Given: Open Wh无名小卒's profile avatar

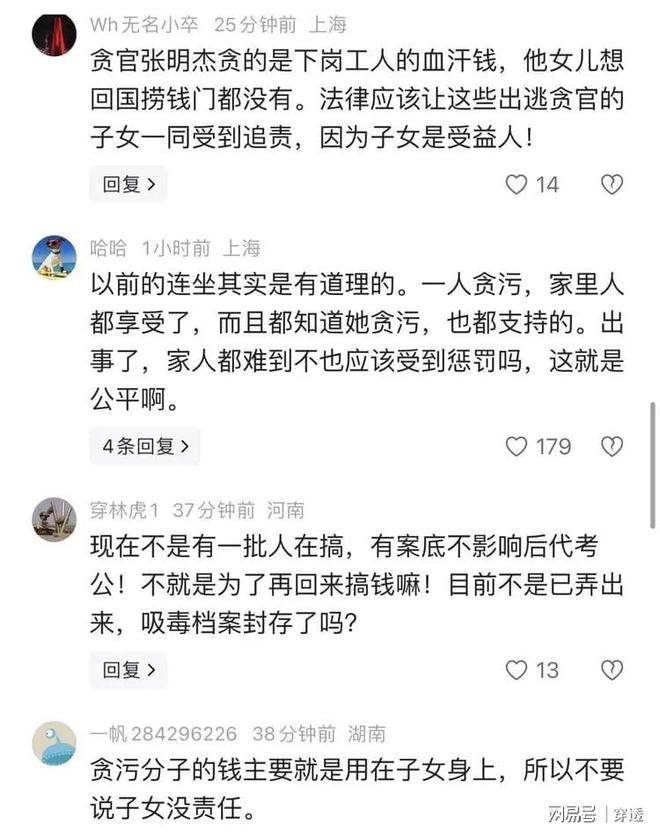Looking at the screenshot, I should [54, 36].
